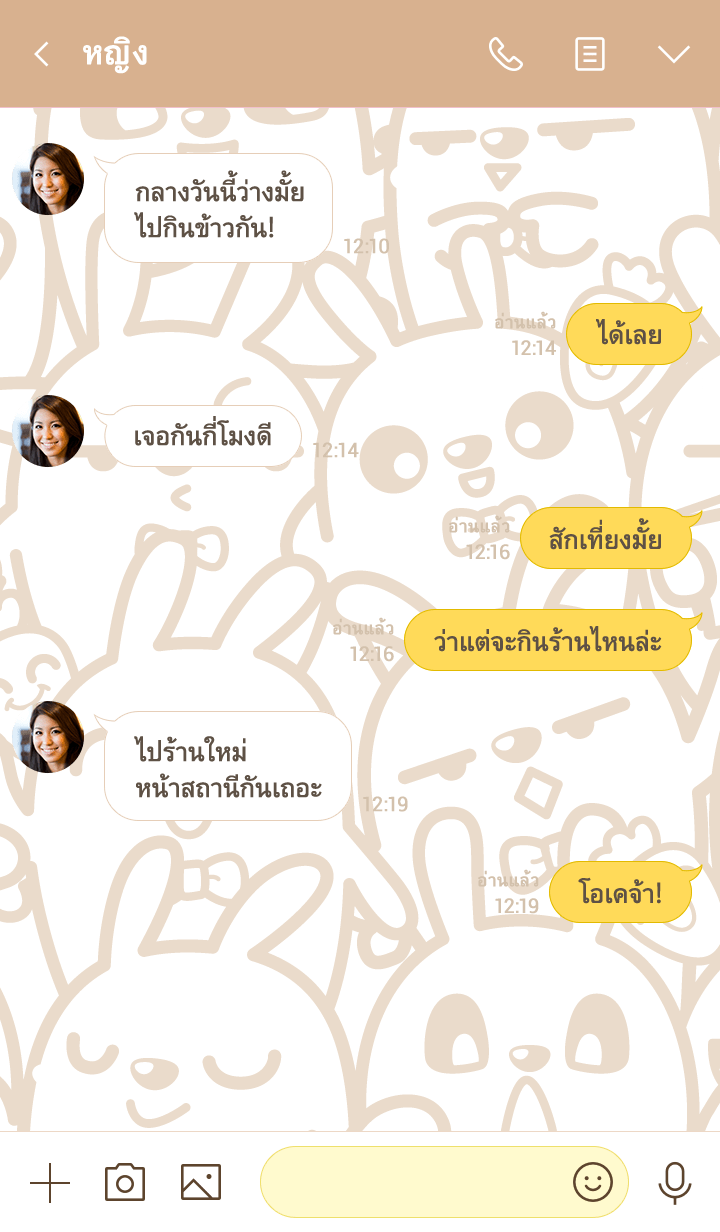This screenshot has height=1232, width=720.
Task: Go back from the chat with หญิง
Action: [41, 54]
